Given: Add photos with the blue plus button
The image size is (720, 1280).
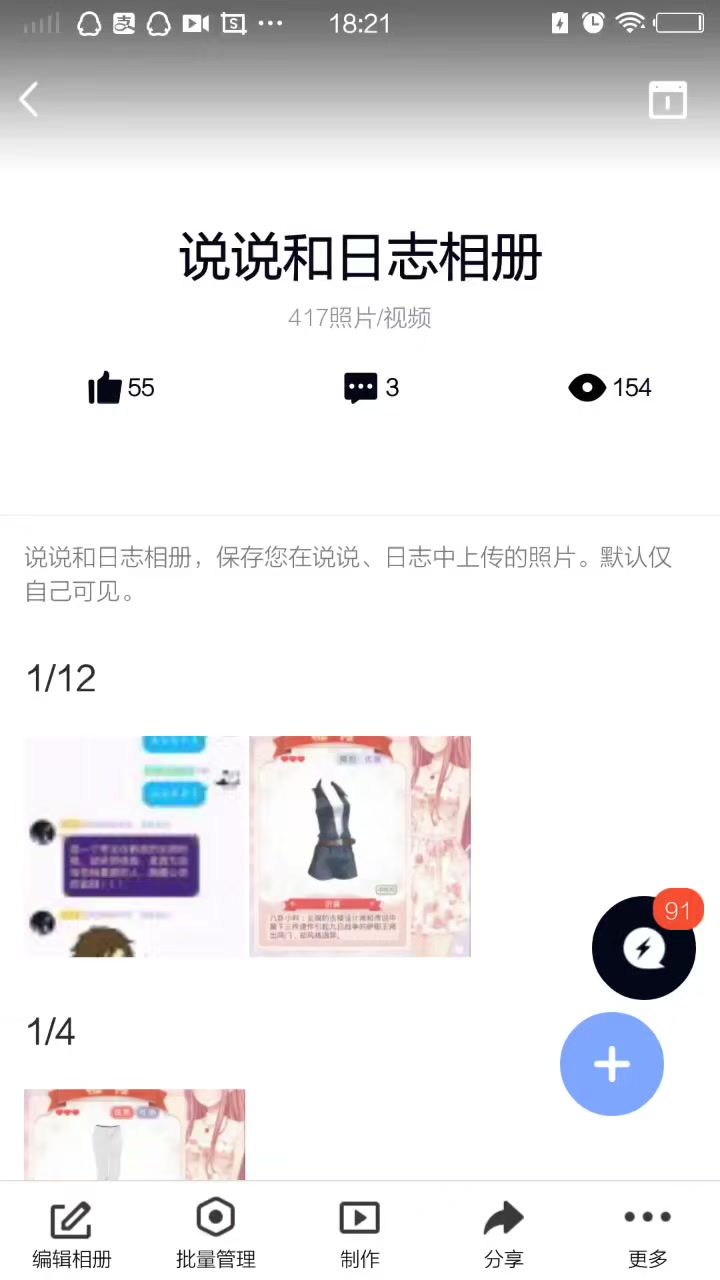Looking at the screenshot, I should coord(611,1064).
